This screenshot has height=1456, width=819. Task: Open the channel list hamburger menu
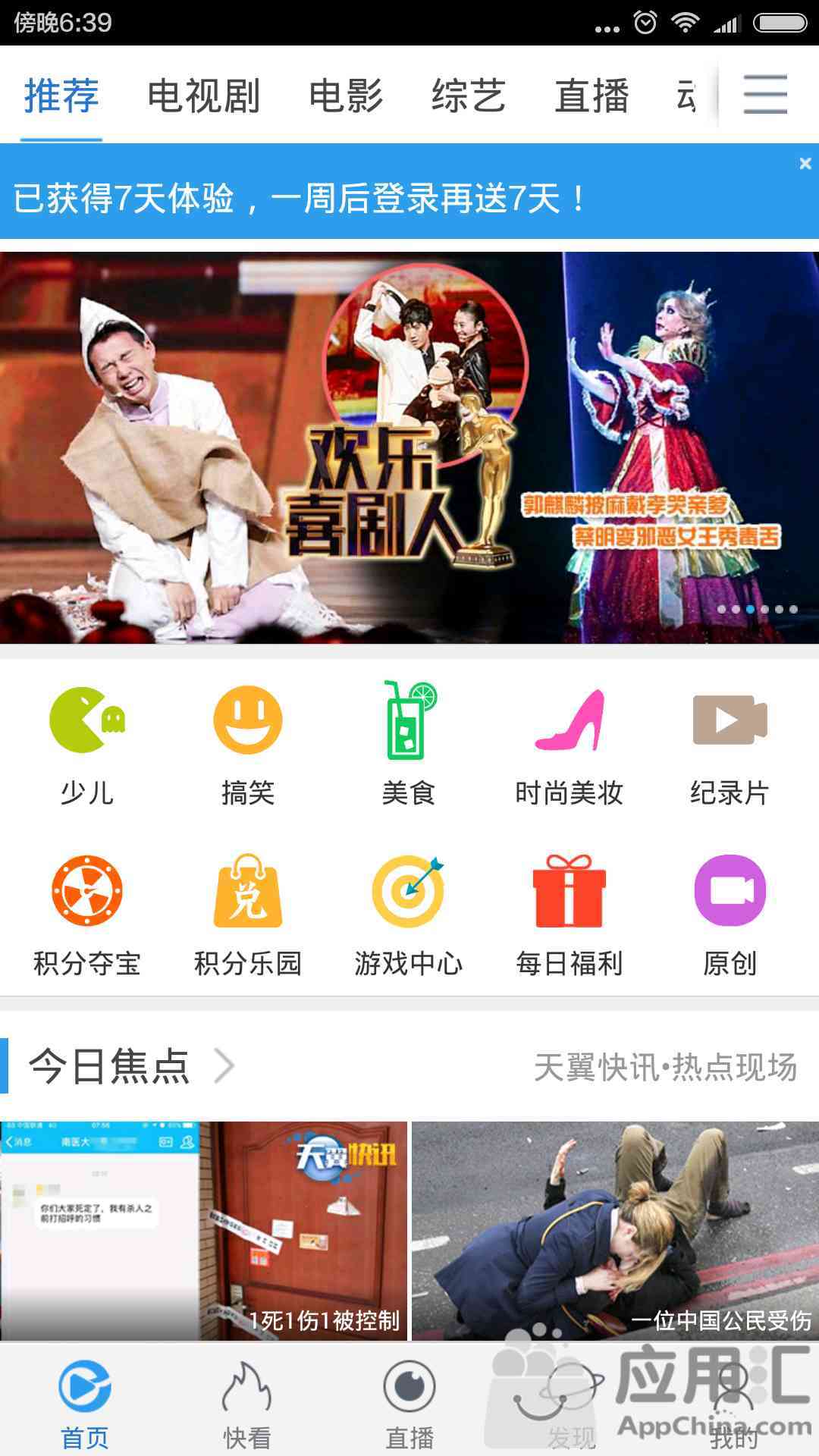pyautogui.click(x=765, y=95)
